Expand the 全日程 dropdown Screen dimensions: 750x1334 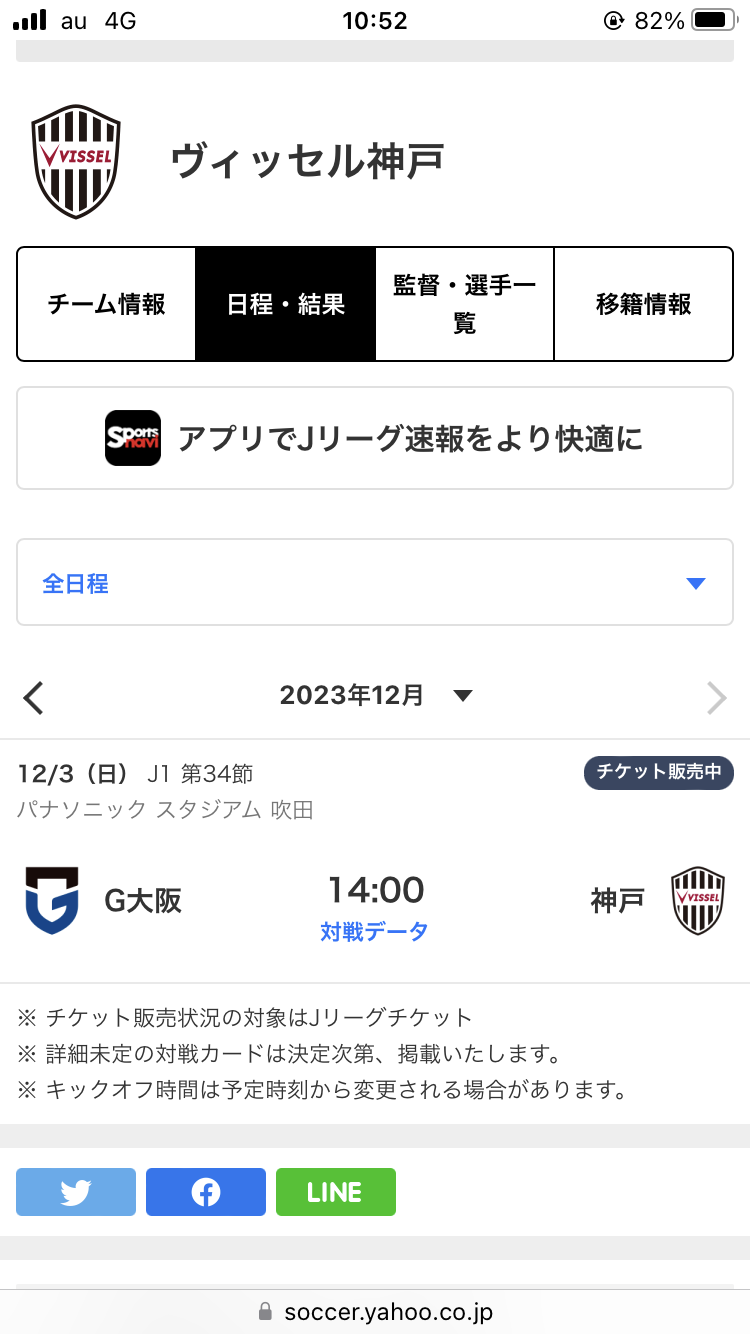pyautogui.click(x=375, y=583)
